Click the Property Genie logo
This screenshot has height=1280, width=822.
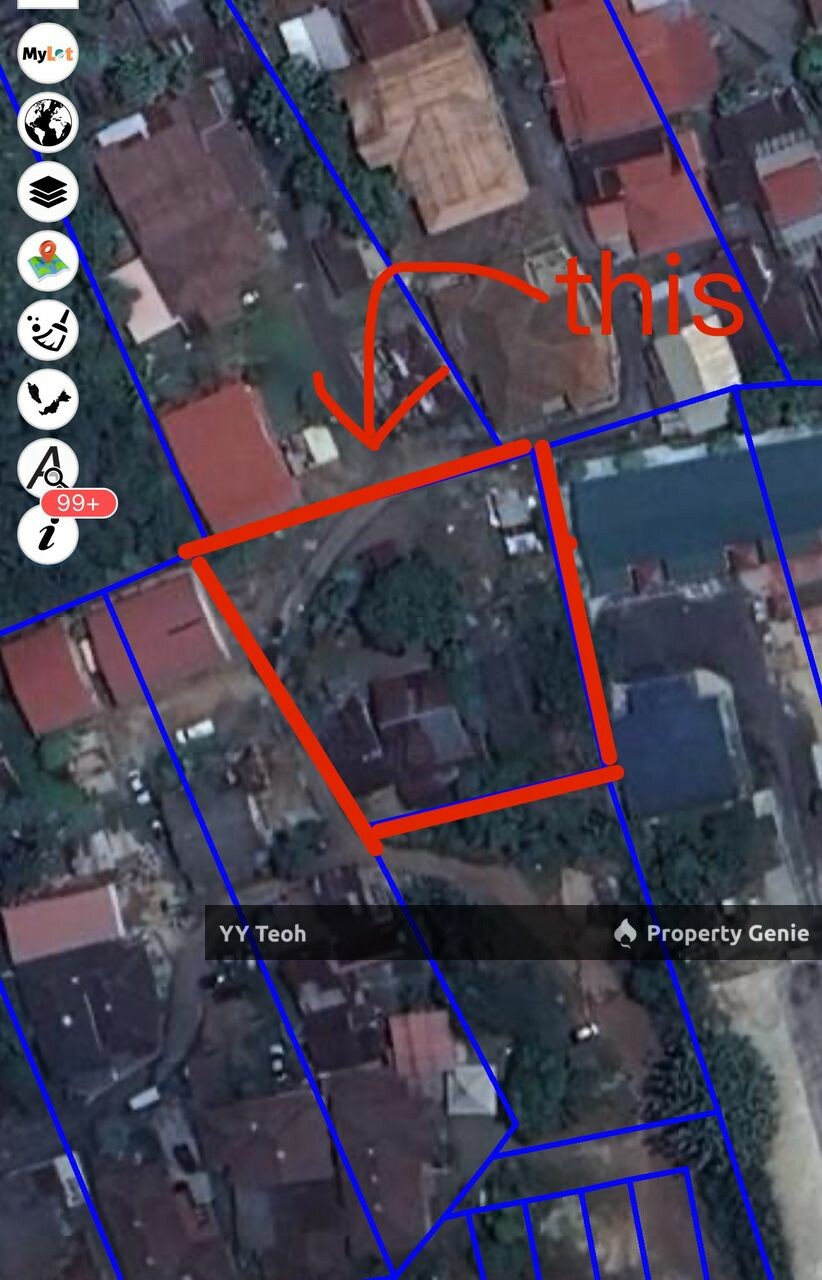(728, 934)
